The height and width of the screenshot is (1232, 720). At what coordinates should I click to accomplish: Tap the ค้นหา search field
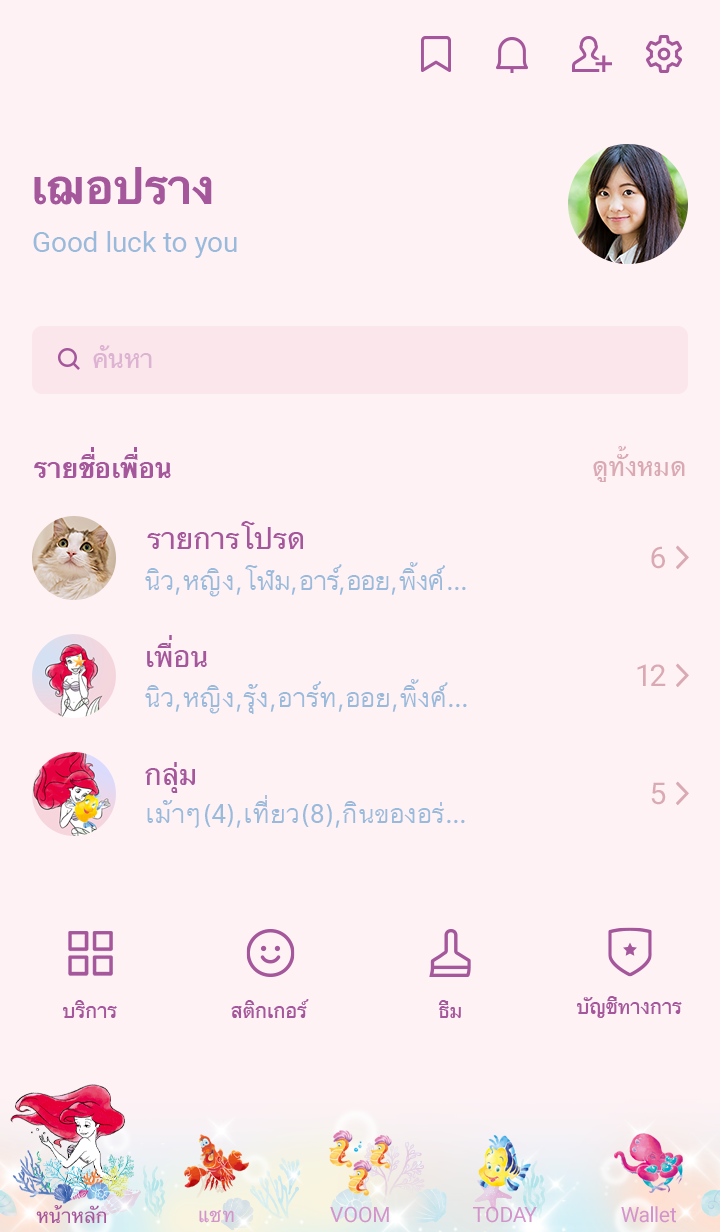click(360, 360)
